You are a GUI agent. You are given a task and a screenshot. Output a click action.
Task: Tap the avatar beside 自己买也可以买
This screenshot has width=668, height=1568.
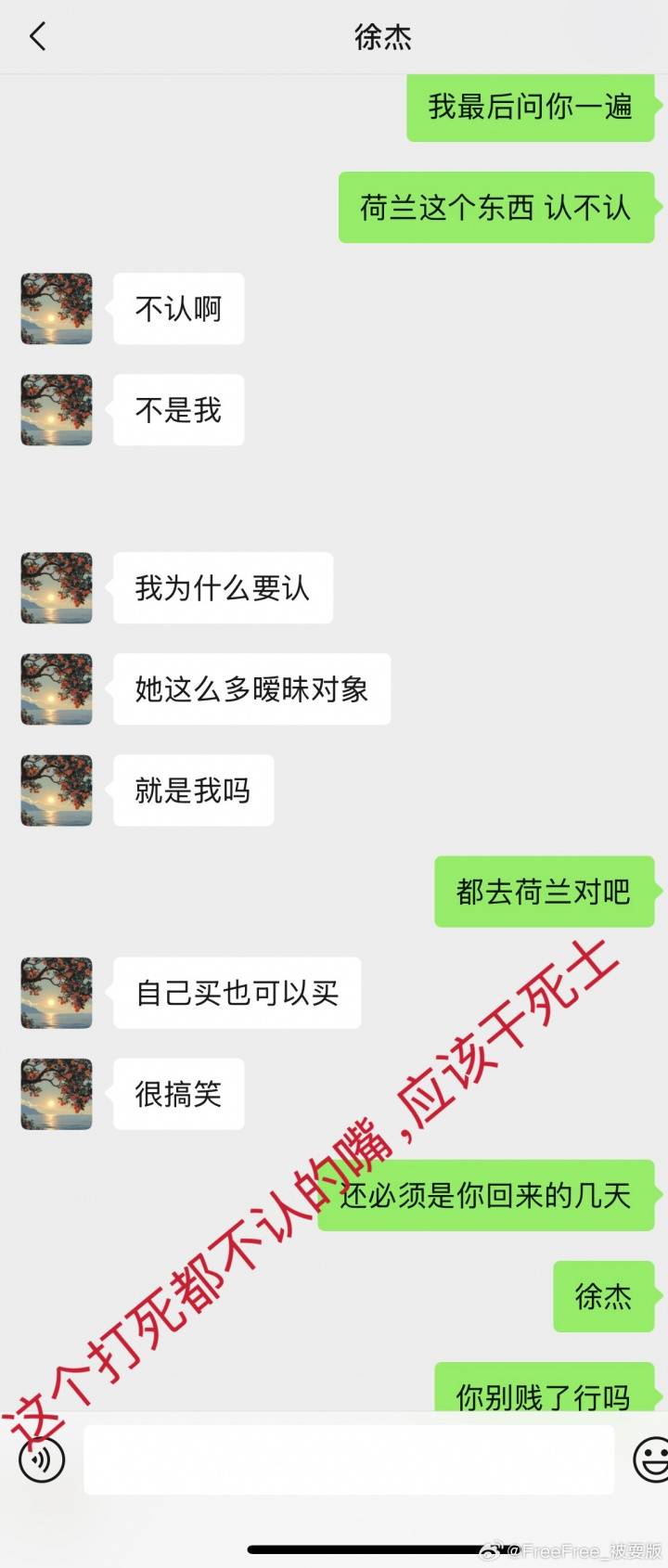56,993
